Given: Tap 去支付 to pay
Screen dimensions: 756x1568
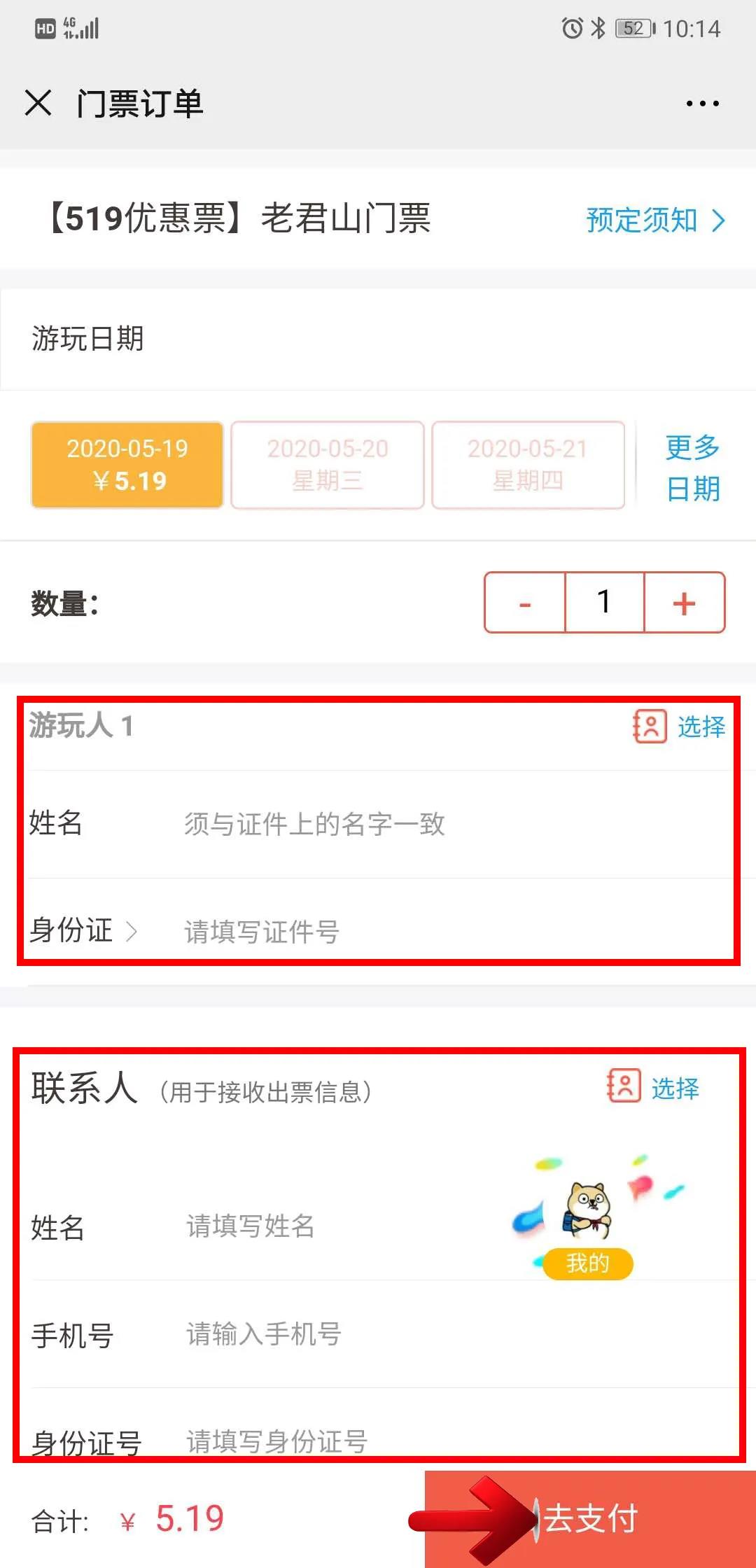Looking at the screenshot, I should (591, 1519).
